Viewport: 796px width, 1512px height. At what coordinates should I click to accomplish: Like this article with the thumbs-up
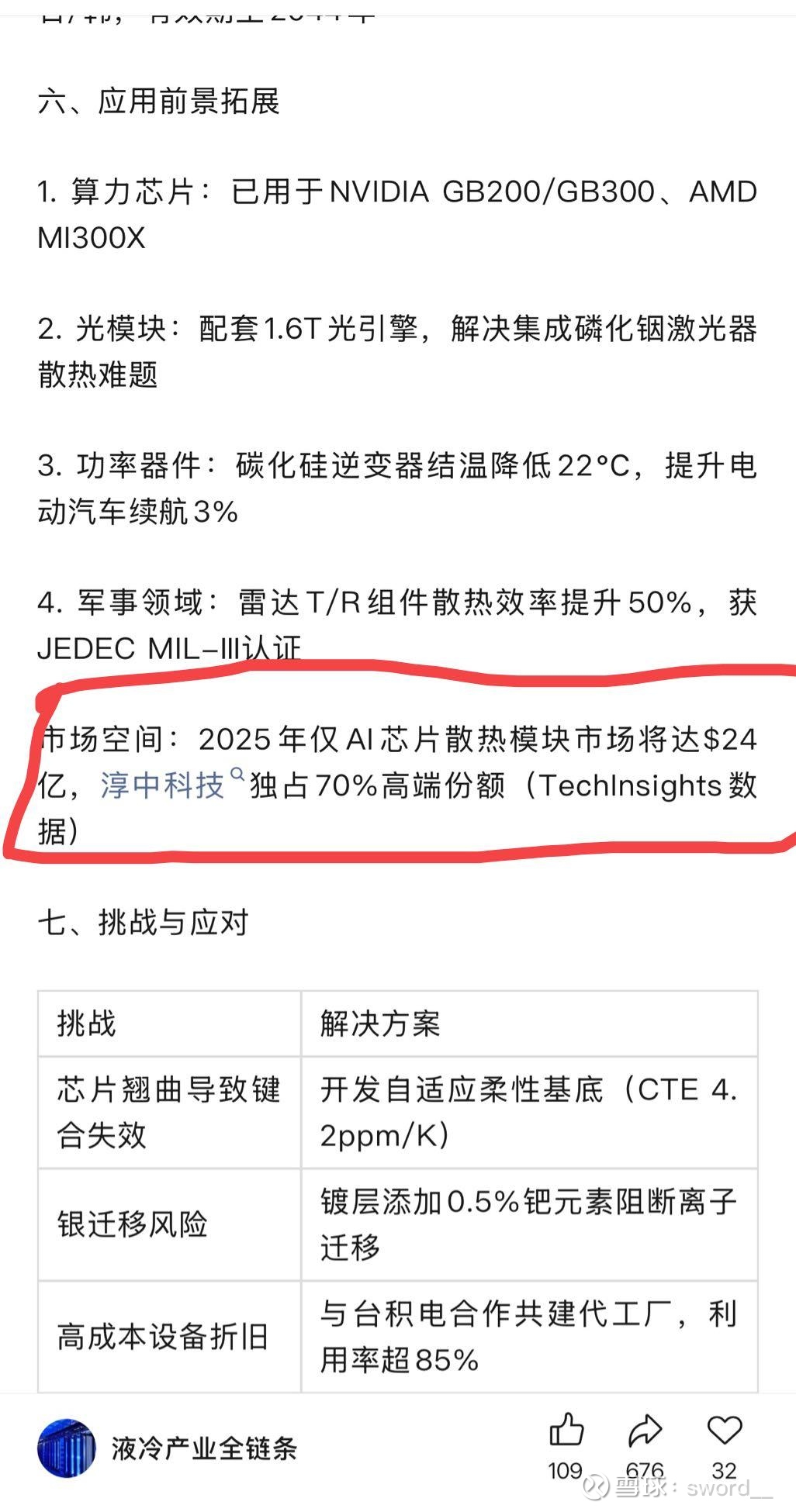click(x=566, y=1428)
